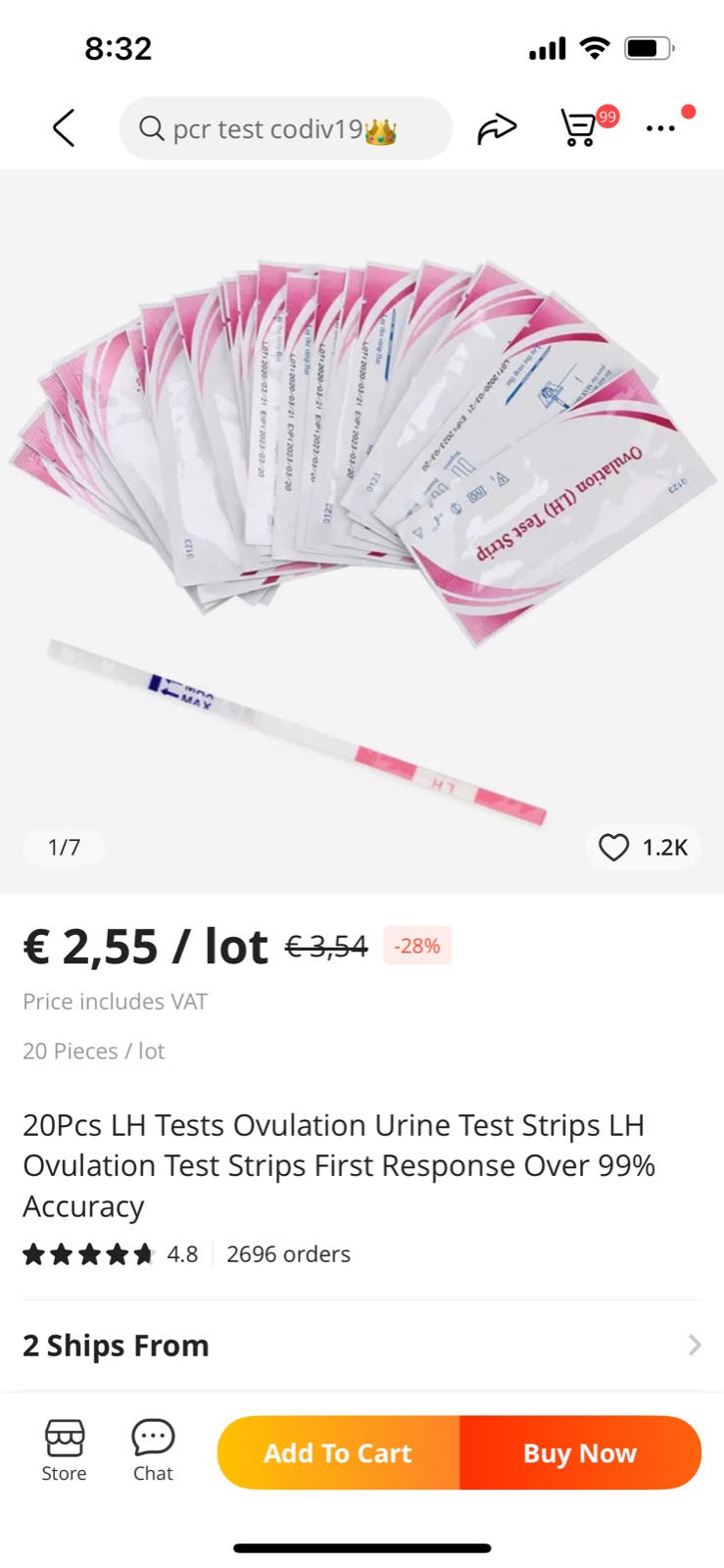
Task: Go back using the back arrow
Action: [x=64, y=128]
